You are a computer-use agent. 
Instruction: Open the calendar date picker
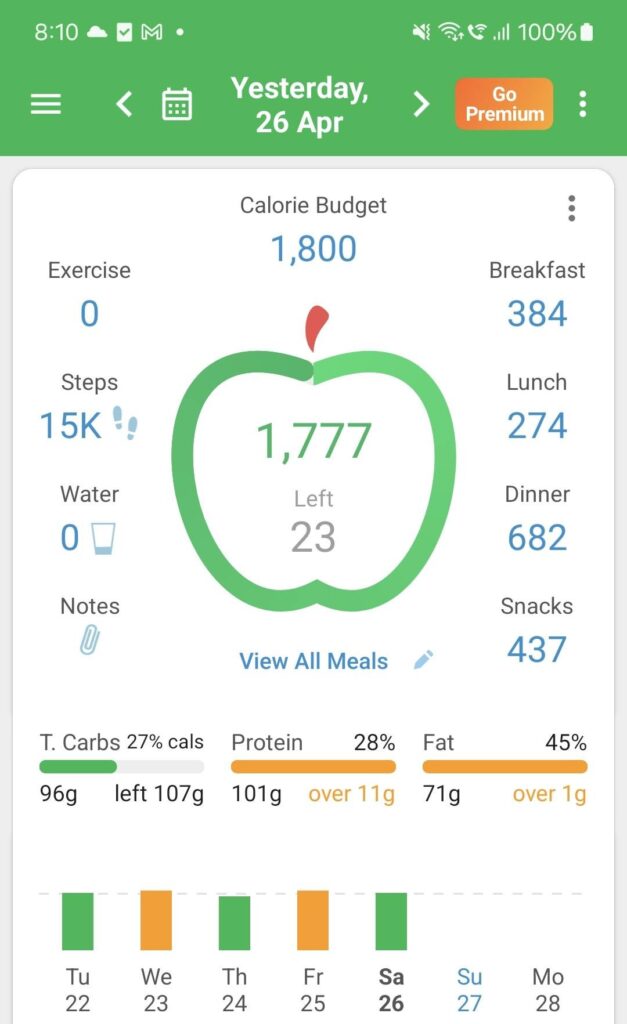(177, 104)
